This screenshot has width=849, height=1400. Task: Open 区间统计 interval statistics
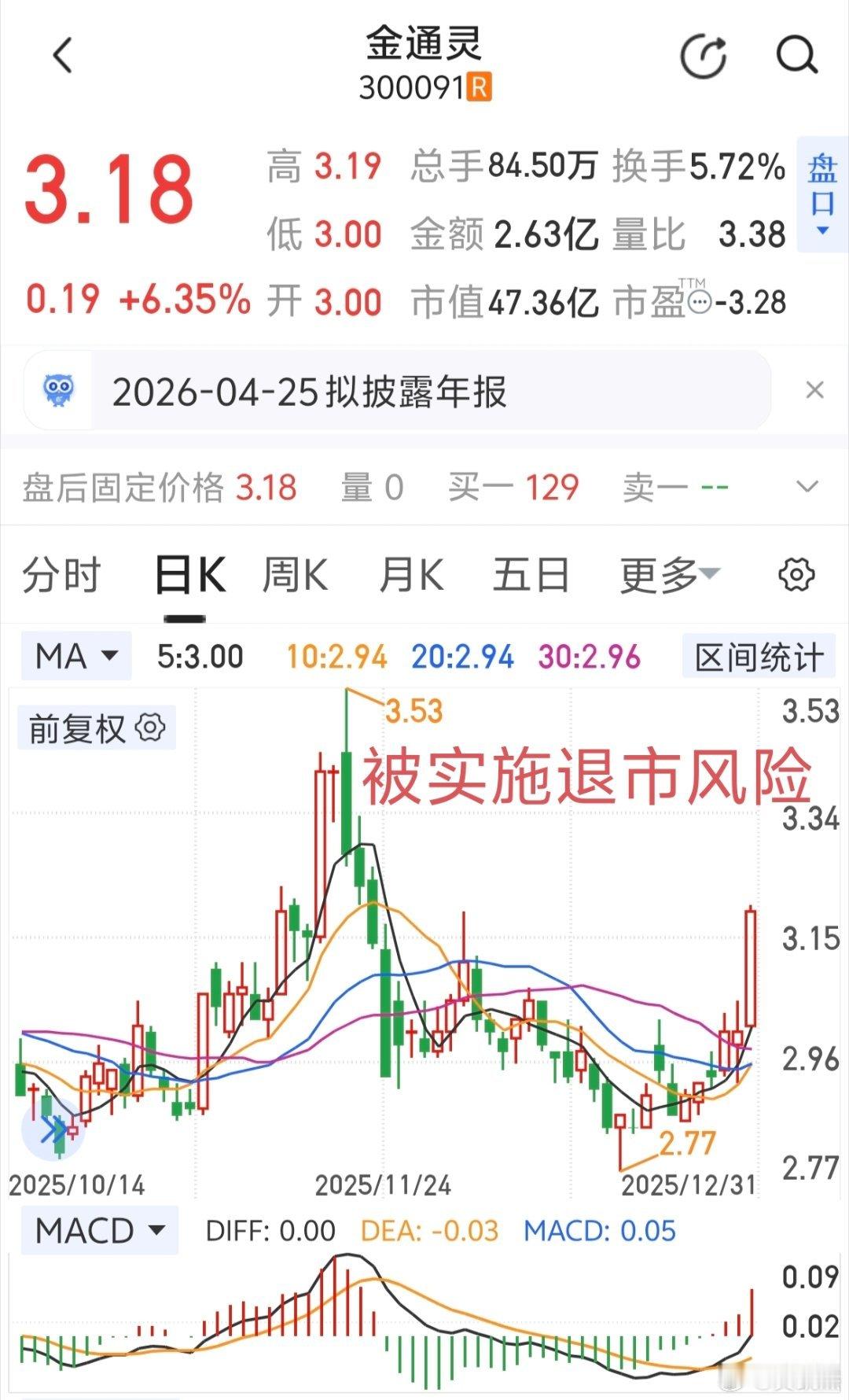click(759, 657)
